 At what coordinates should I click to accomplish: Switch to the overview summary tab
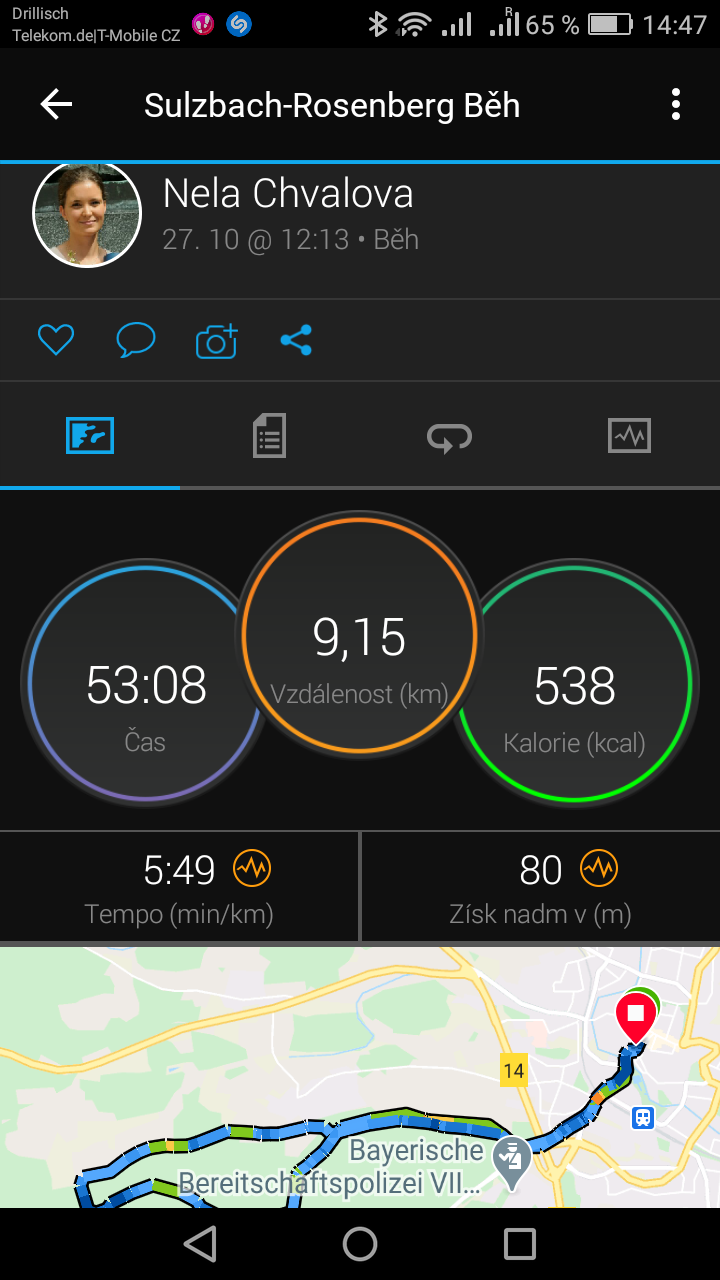[90, 436]
